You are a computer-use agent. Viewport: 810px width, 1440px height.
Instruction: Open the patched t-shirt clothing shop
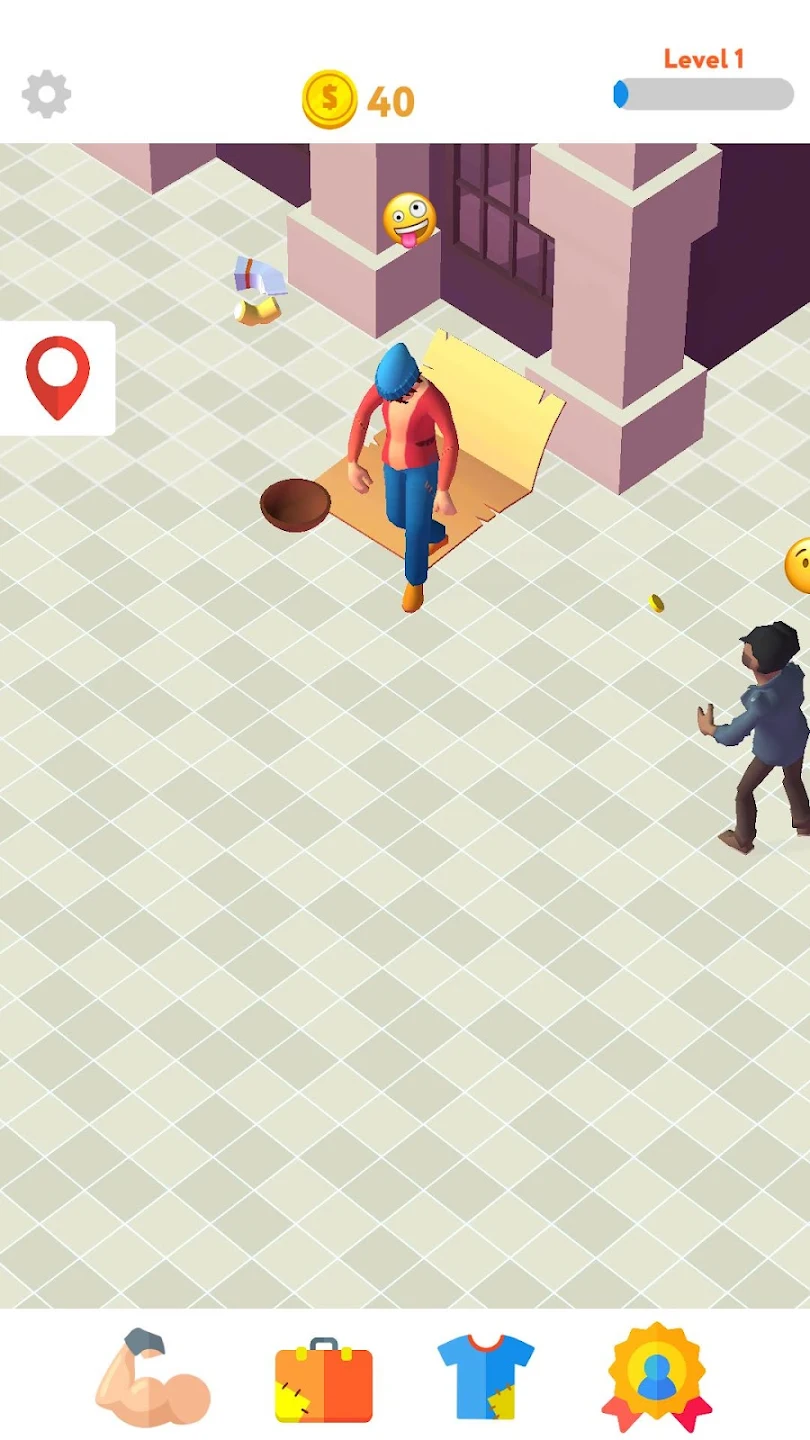point(486,1377)
